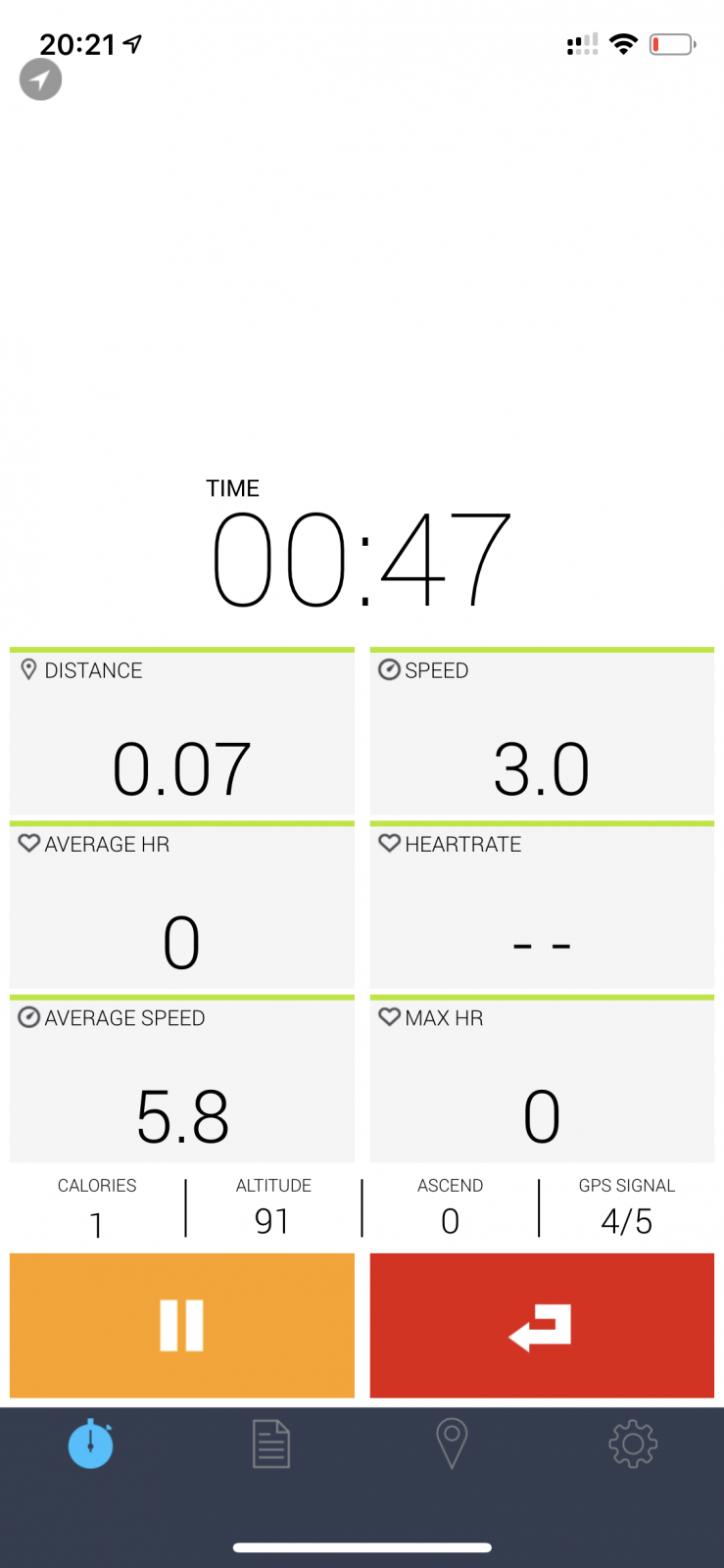Tap the red return arrow button

click(542, 1325)
